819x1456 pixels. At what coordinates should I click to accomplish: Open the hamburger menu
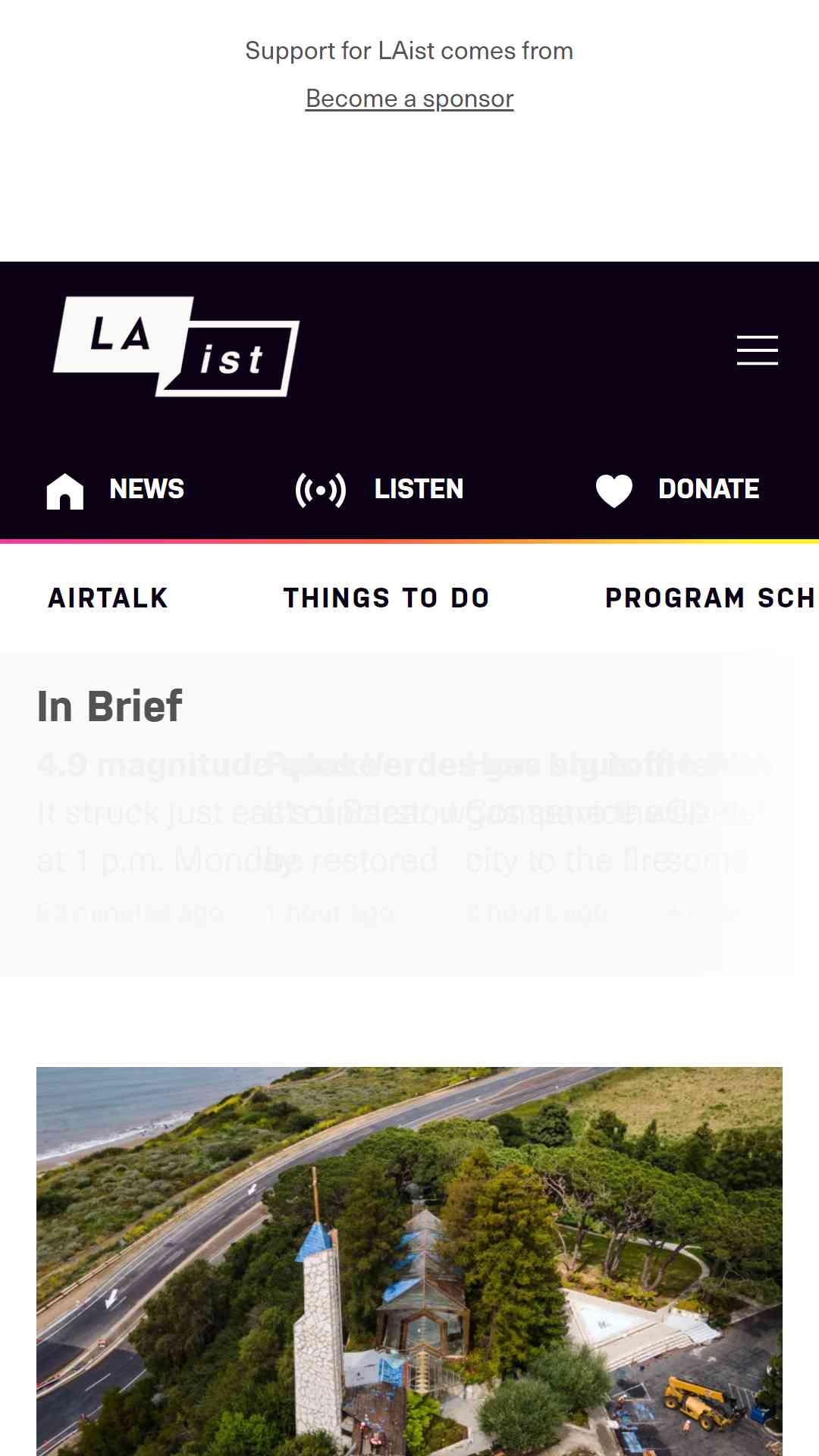757,350
